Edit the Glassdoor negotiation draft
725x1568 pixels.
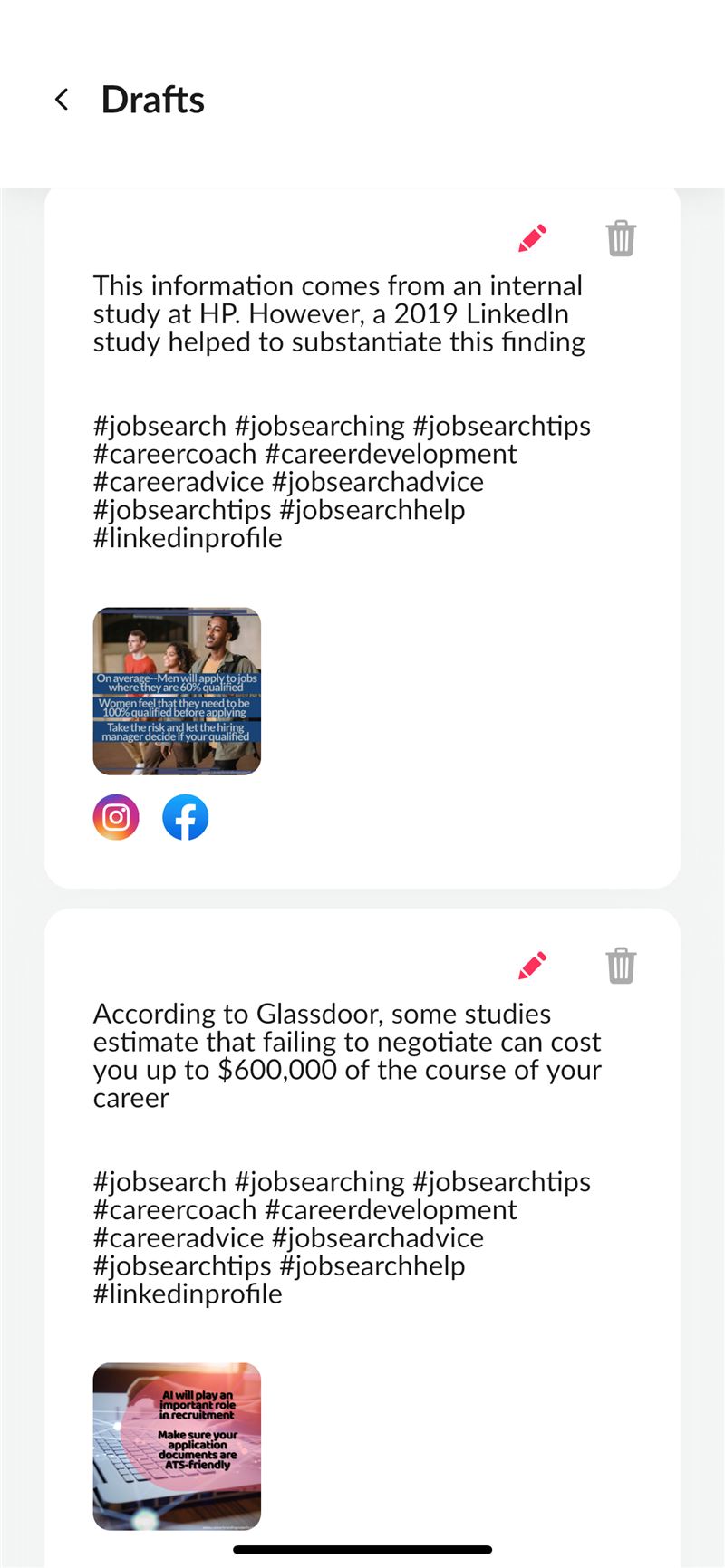[533, 966]
